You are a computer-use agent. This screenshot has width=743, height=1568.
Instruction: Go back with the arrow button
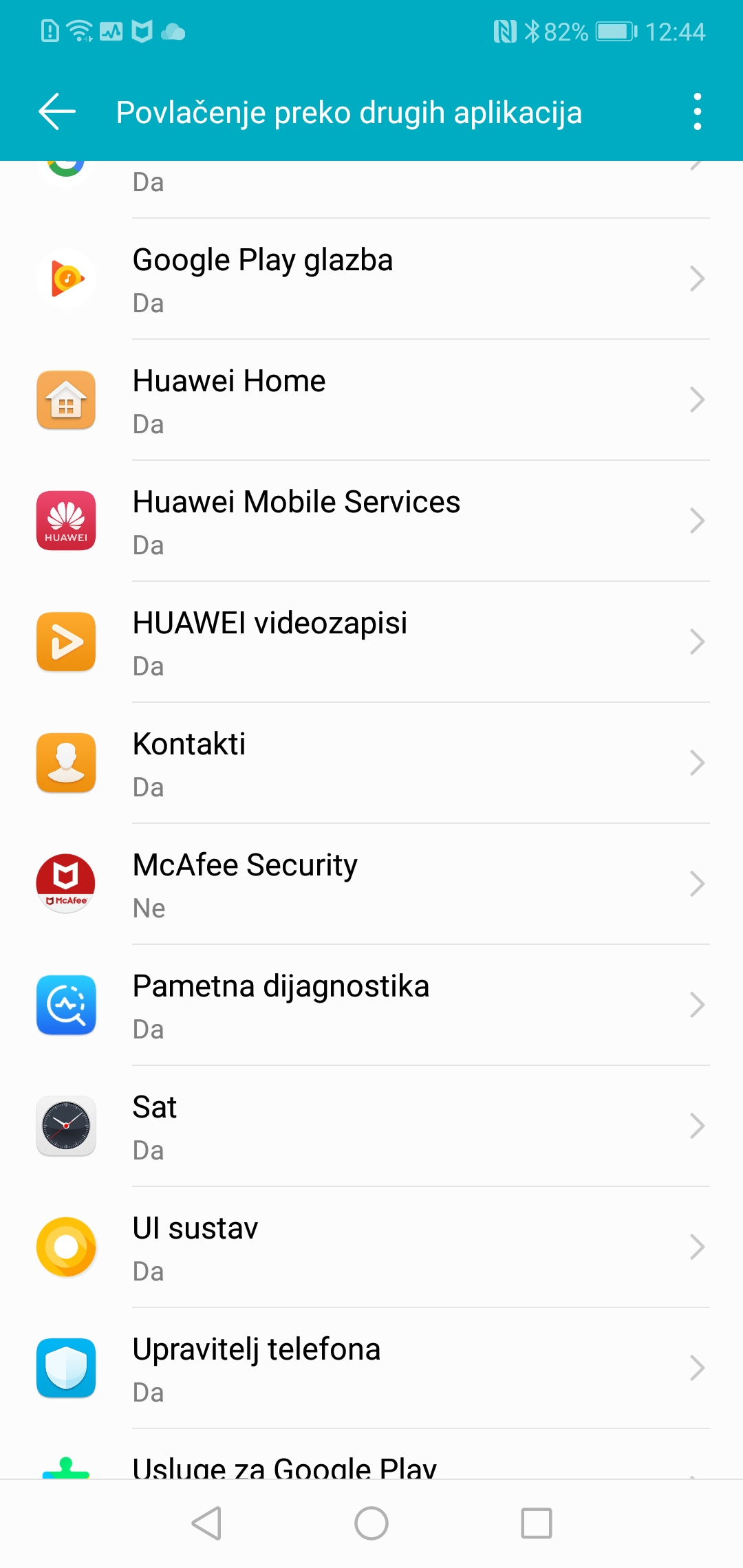(55, 110)
